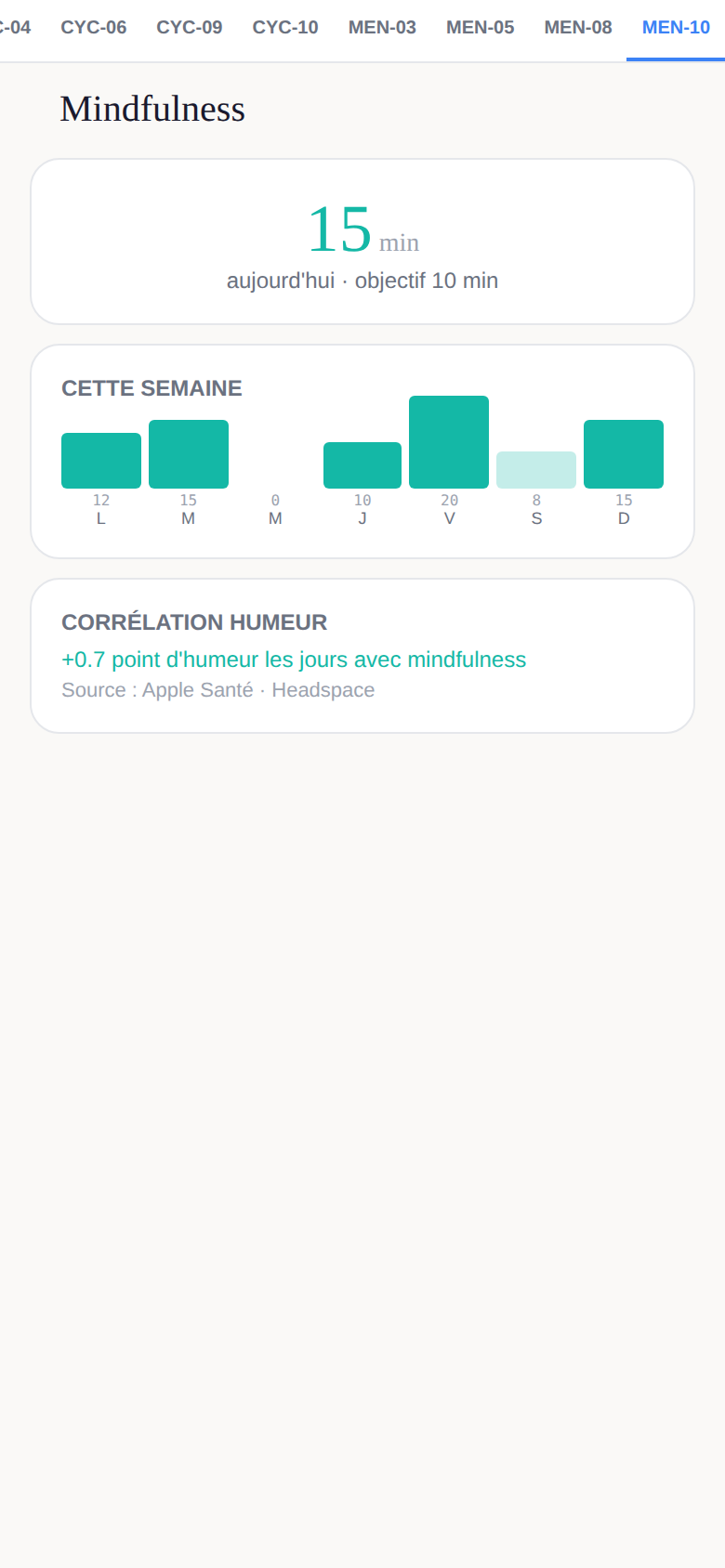Switch to the MEN-05 tab
The image size is (725, 1568).
pyautogui.click(x=480, y=28)
